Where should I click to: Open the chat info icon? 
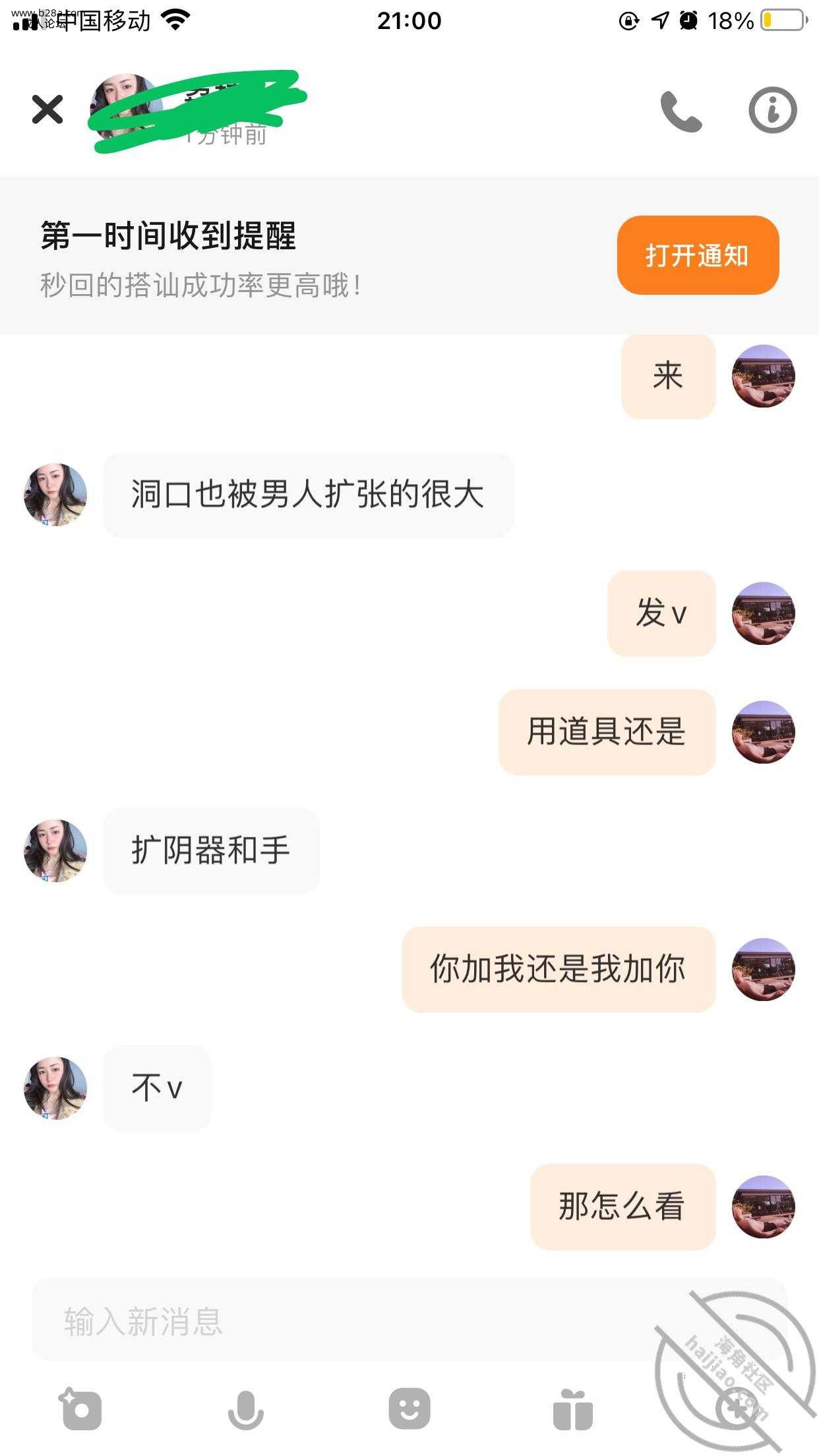click(772, 110)
